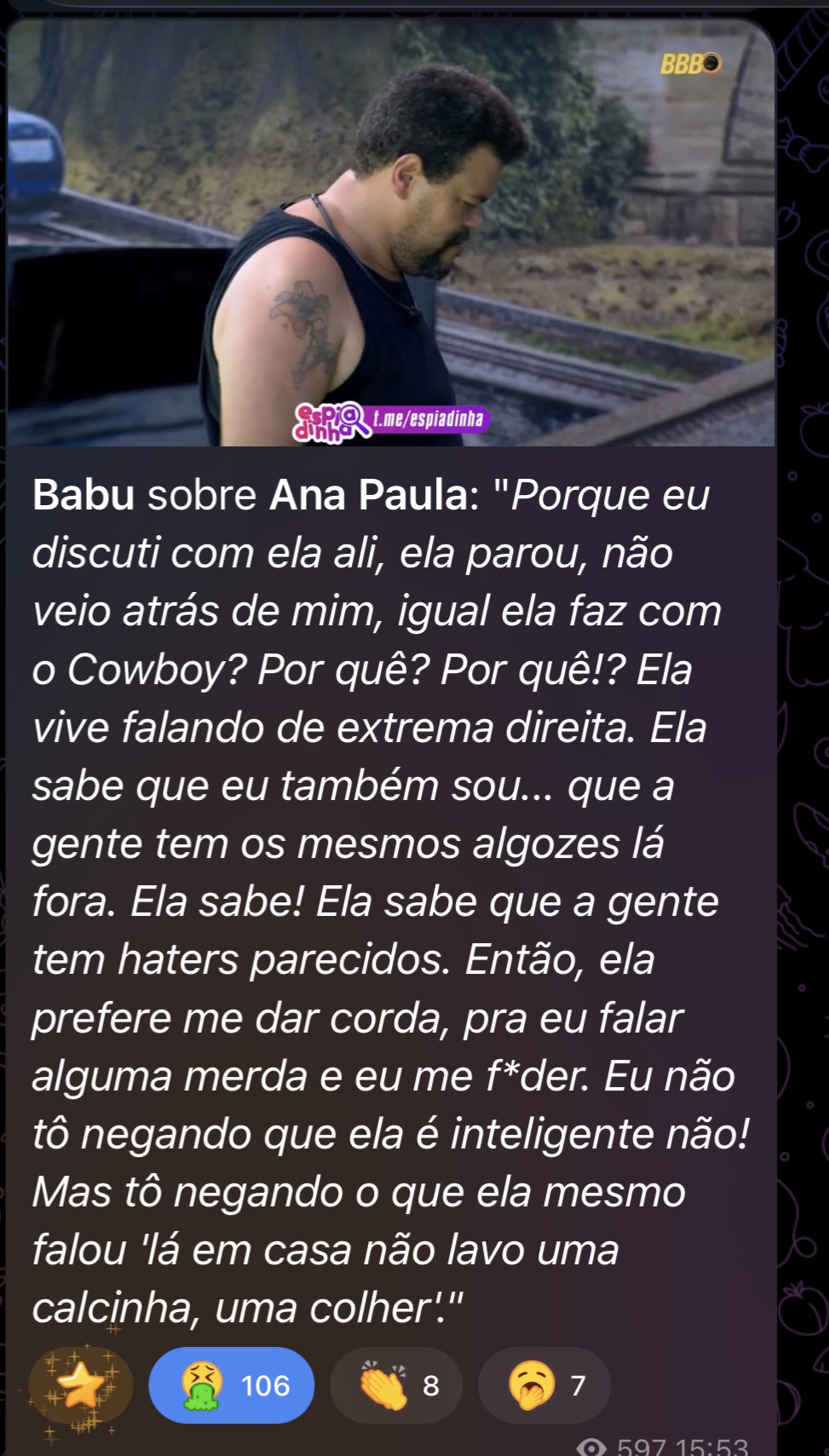Add the yawning face reaction with 7
Viewport: 829px width, 1456px height.
coord(544,1385)
